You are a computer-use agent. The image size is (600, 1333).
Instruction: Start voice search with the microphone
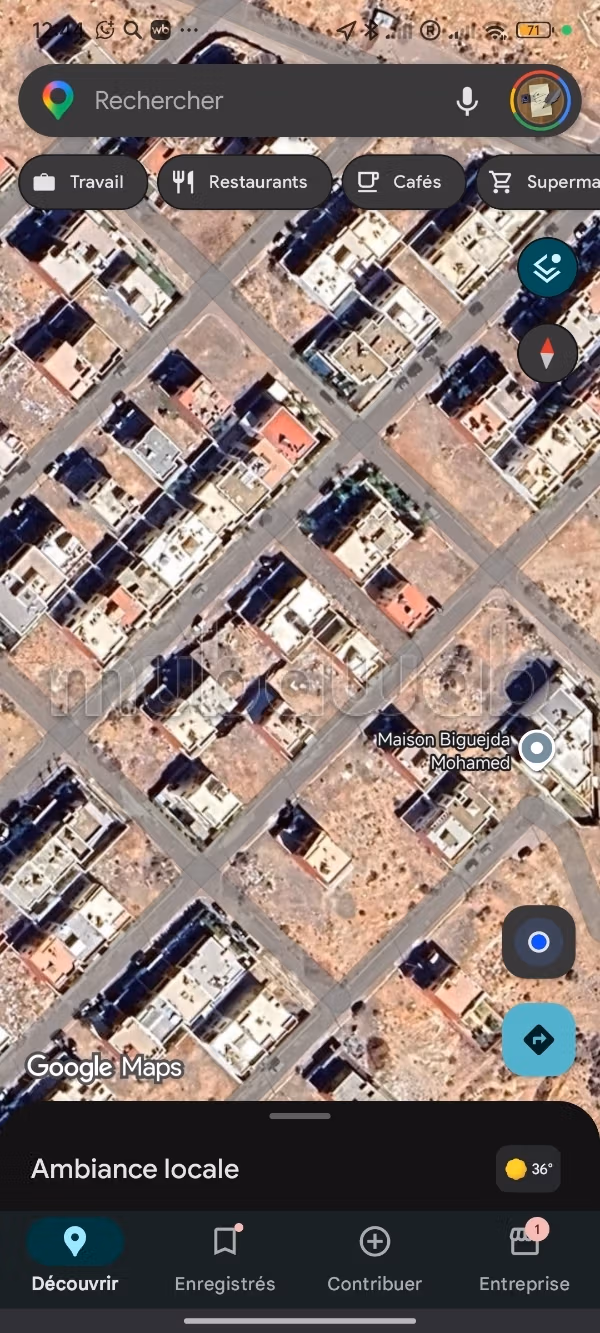point(467,101)
